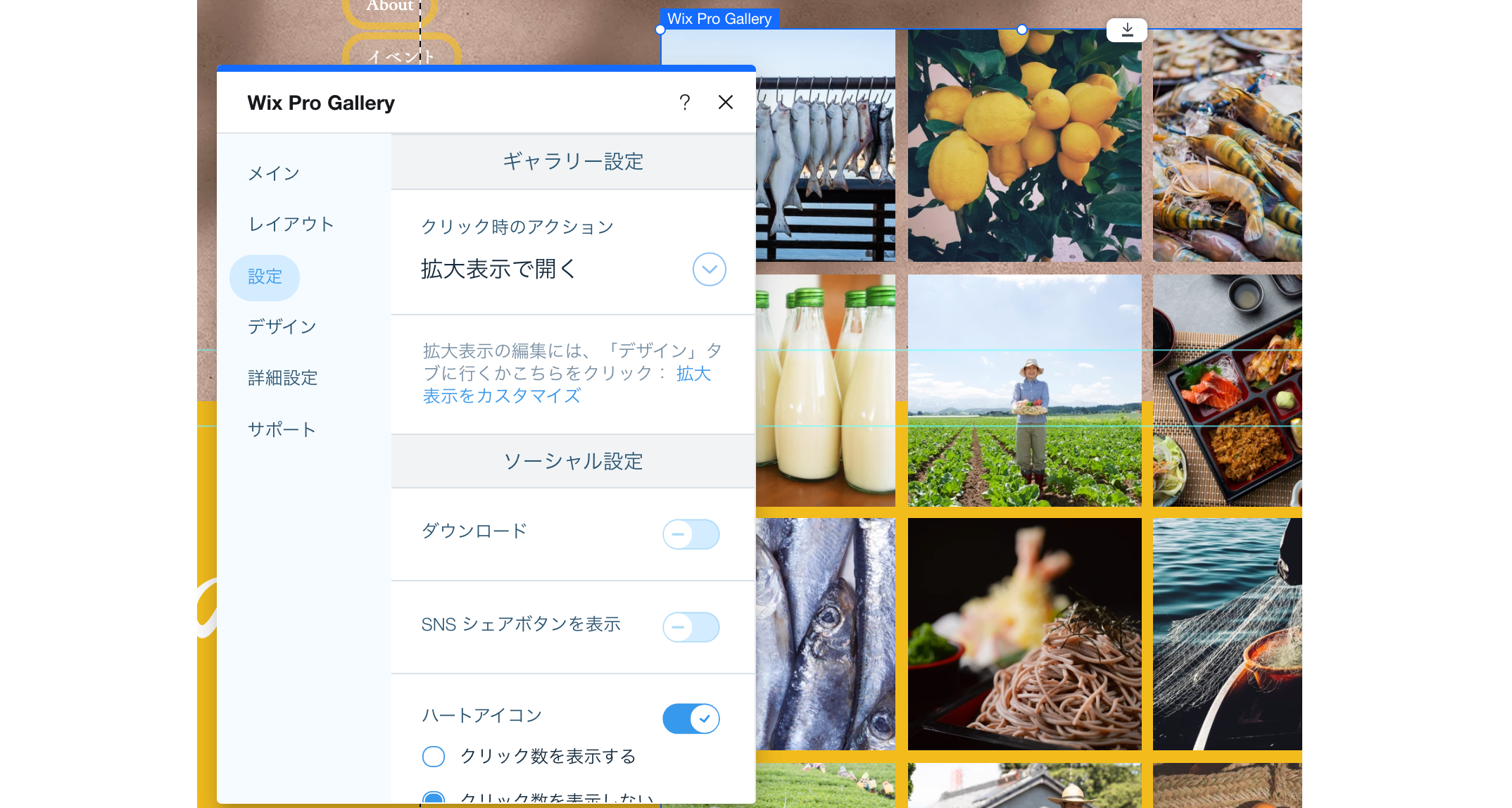
Task: Disable the ハートアイコン toggle
Action: tap(691, 719)
